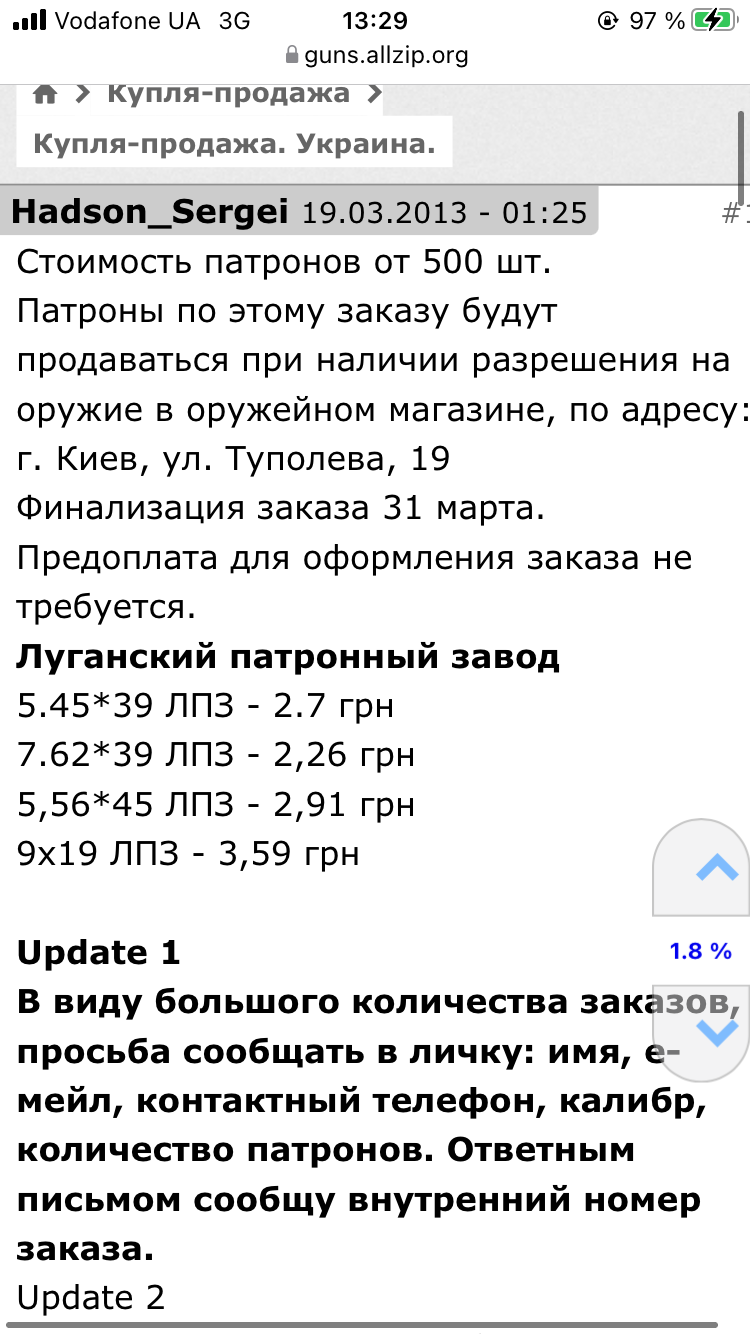Open the home icon in the breadcrumb
This screenshot has width=750, height=1334.
tap(45, 95)
